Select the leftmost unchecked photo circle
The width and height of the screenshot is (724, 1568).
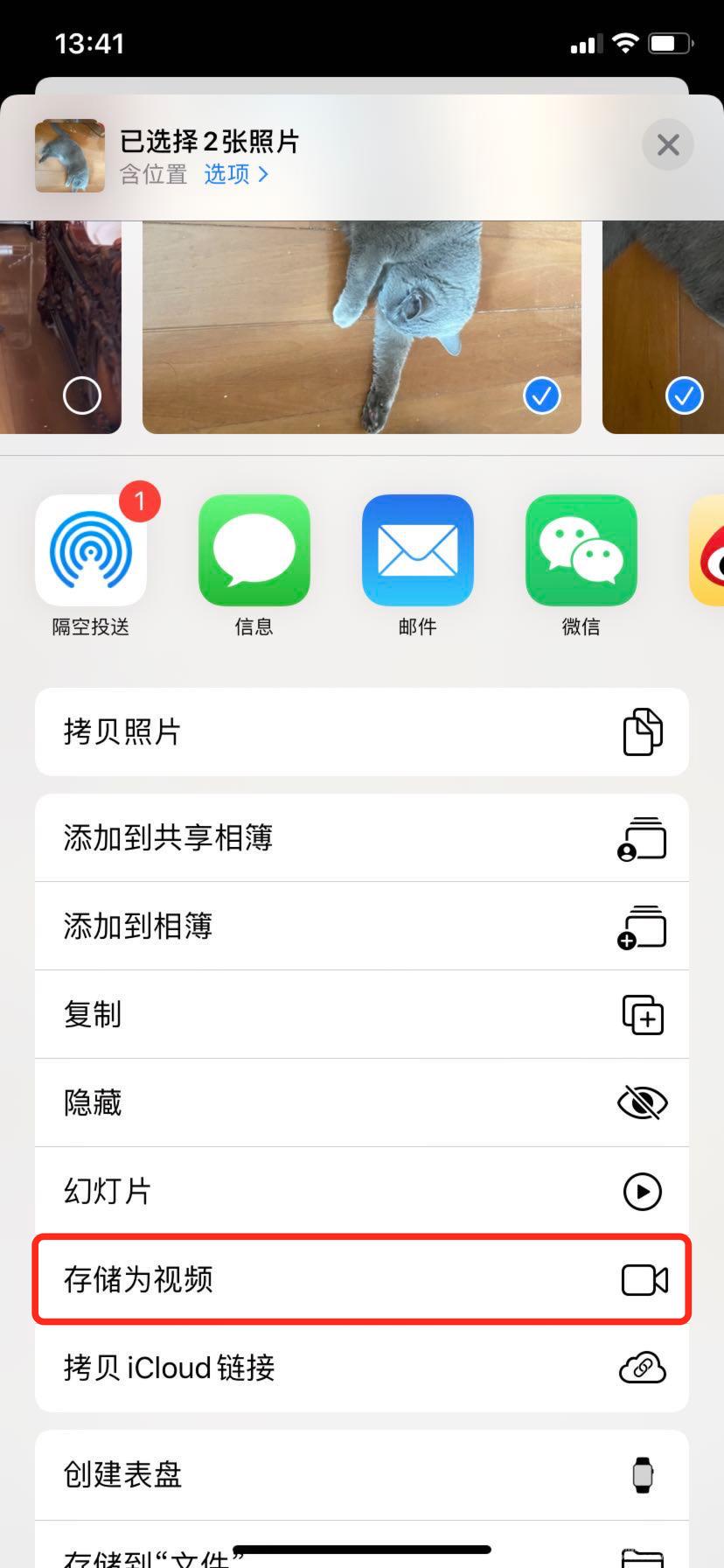tap(80, 395)
